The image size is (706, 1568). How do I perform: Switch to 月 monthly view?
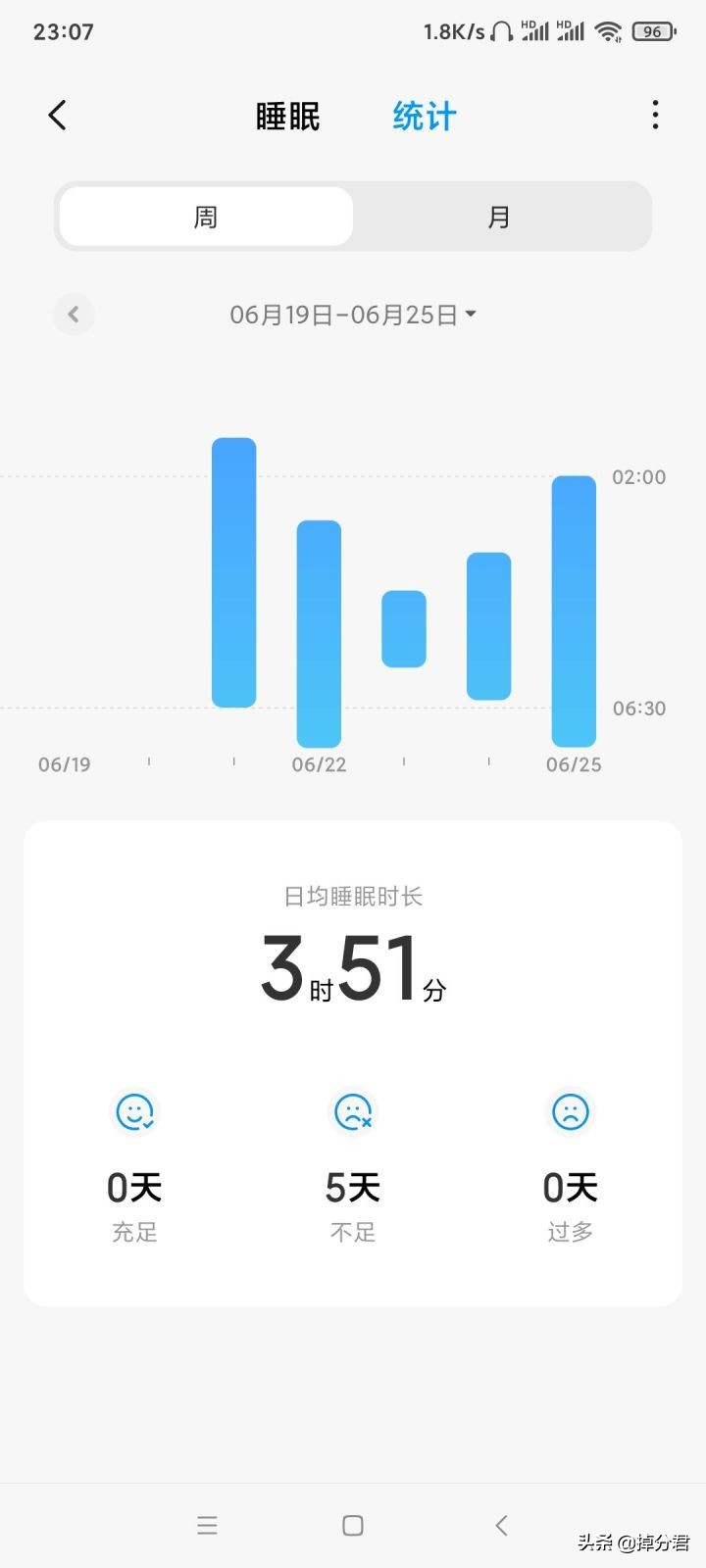[x=500, y=217]
